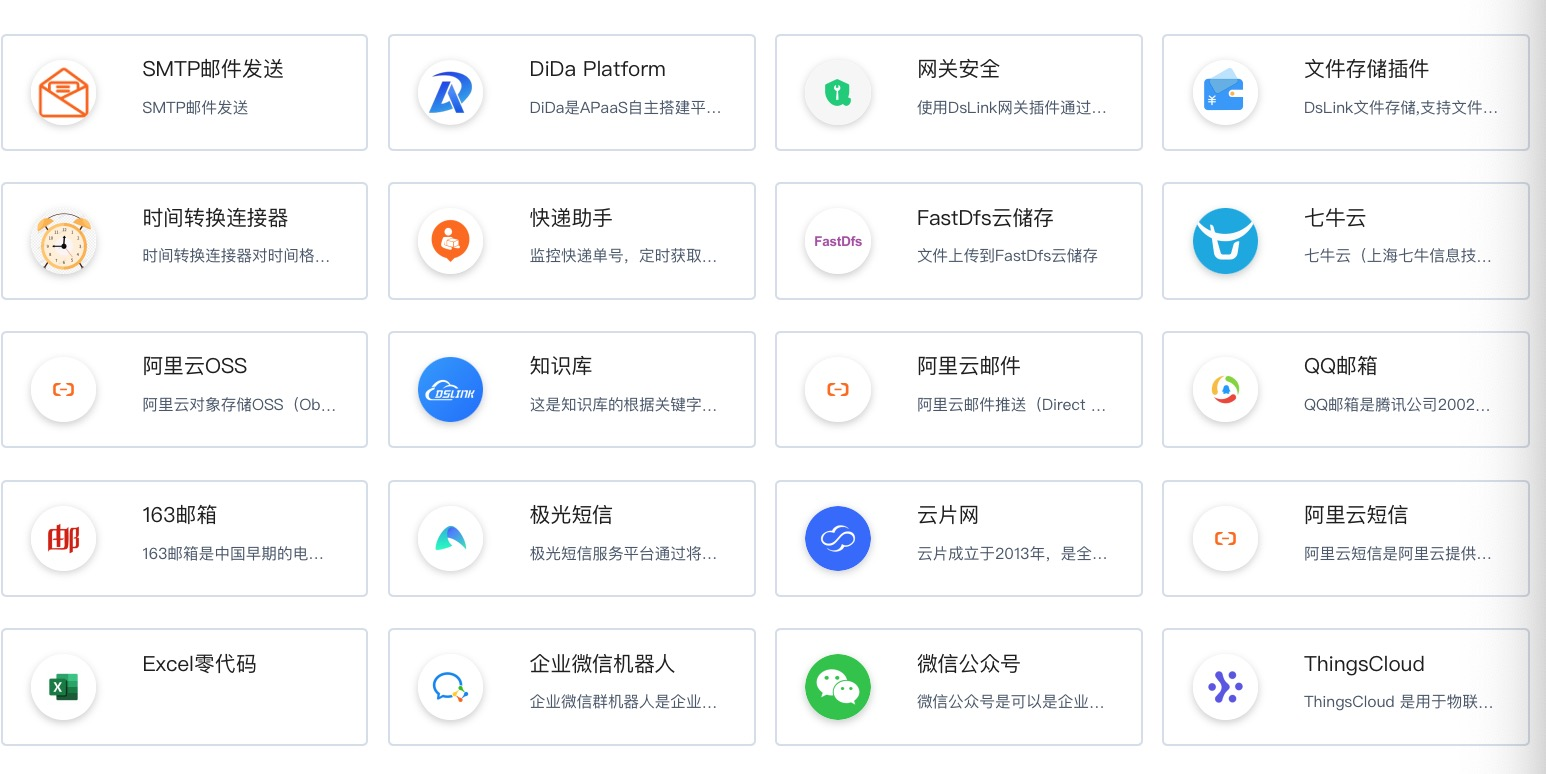Open the SMTP邮件发送 plugin card

pos(184,92)
